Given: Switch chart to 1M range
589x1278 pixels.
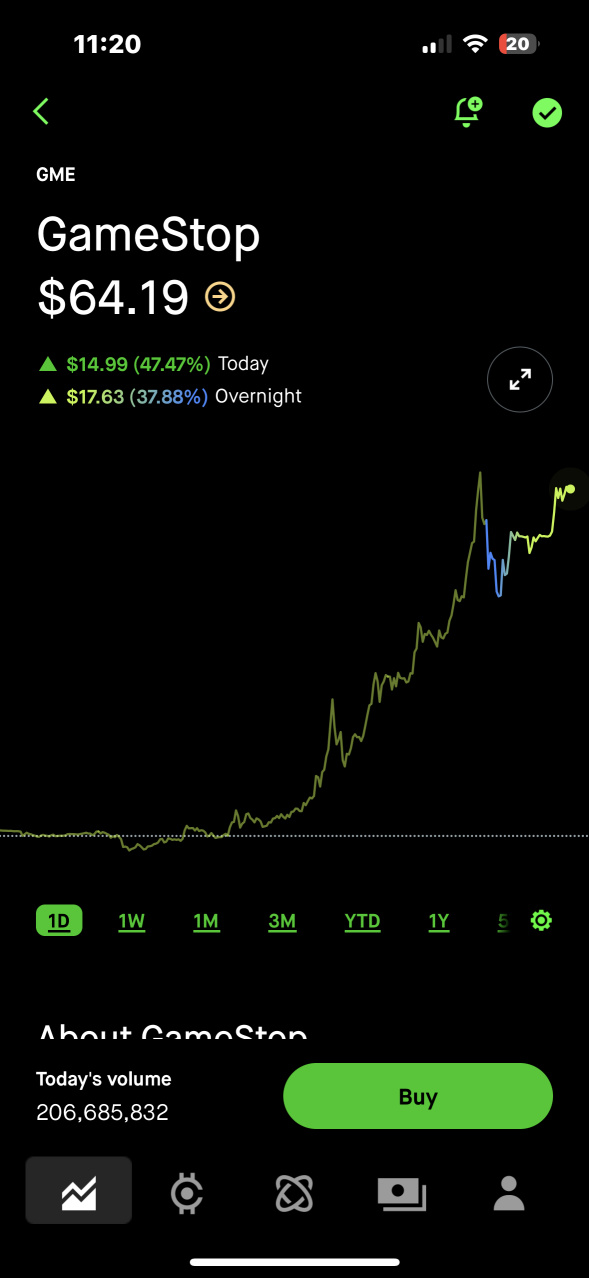Looking at the screenshot, I should click(x=206, y=921).
